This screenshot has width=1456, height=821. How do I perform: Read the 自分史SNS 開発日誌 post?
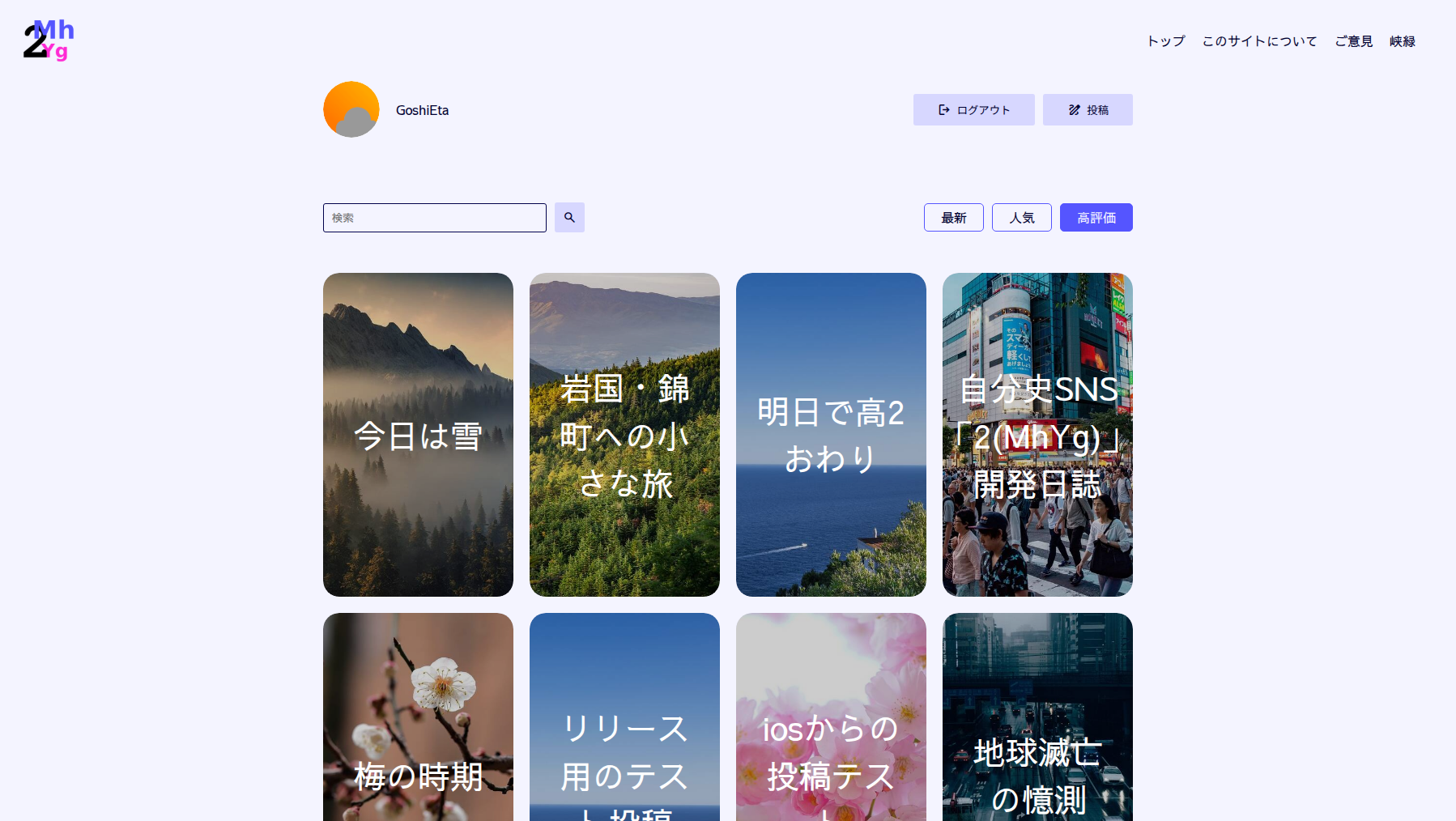[1037, 435]
